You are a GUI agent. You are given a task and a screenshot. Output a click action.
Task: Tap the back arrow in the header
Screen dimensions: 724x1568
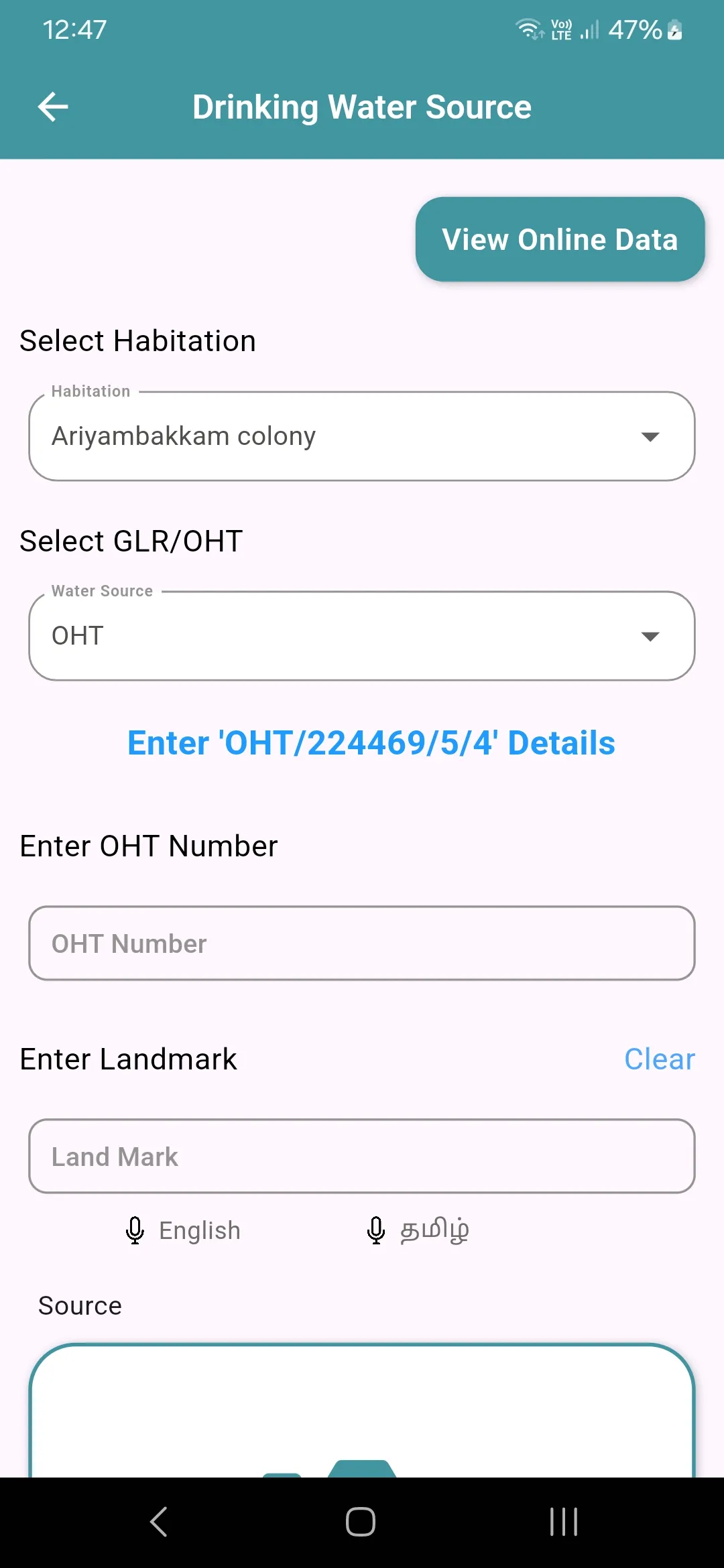point(52,107)
